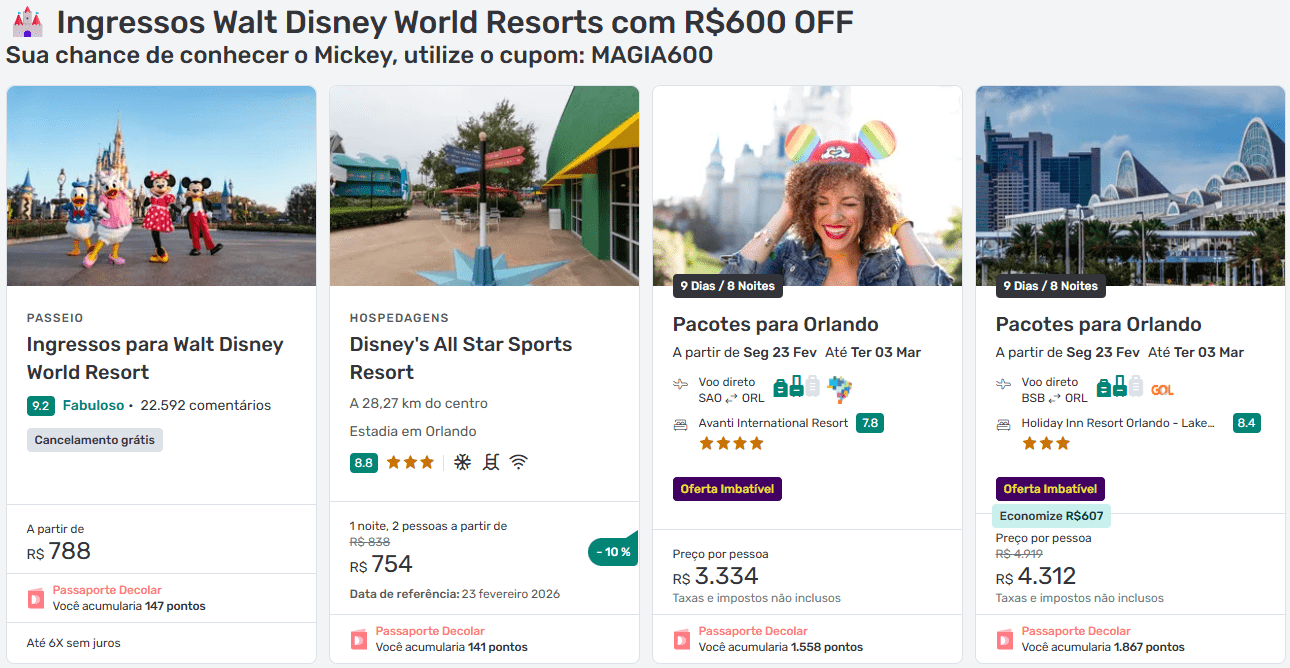Open the Orlando package with Avanti International Resort
Screen dimensions: 1290x668
click(775, 325)
